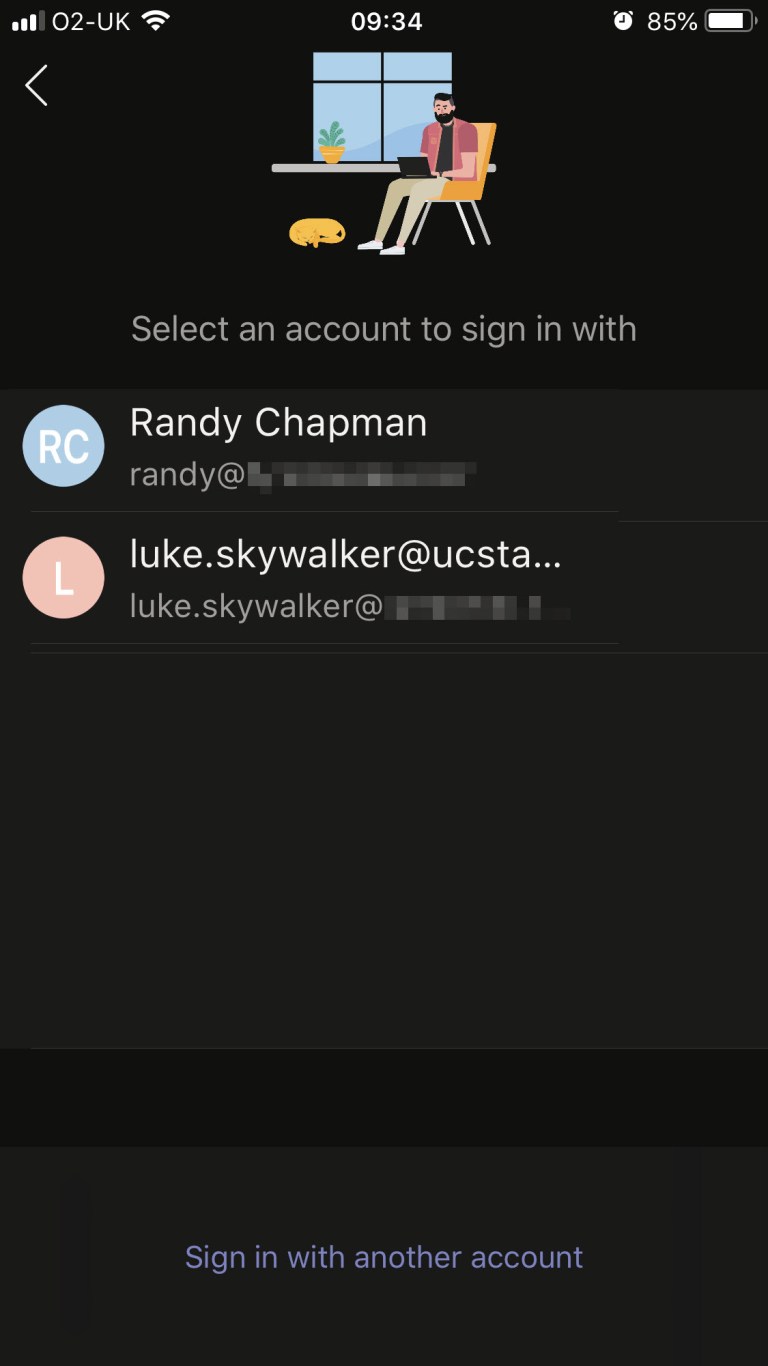This screenshot has width=768, height=1366.
Task: Select the L avatar circle
Action: (x=63, y=578)
